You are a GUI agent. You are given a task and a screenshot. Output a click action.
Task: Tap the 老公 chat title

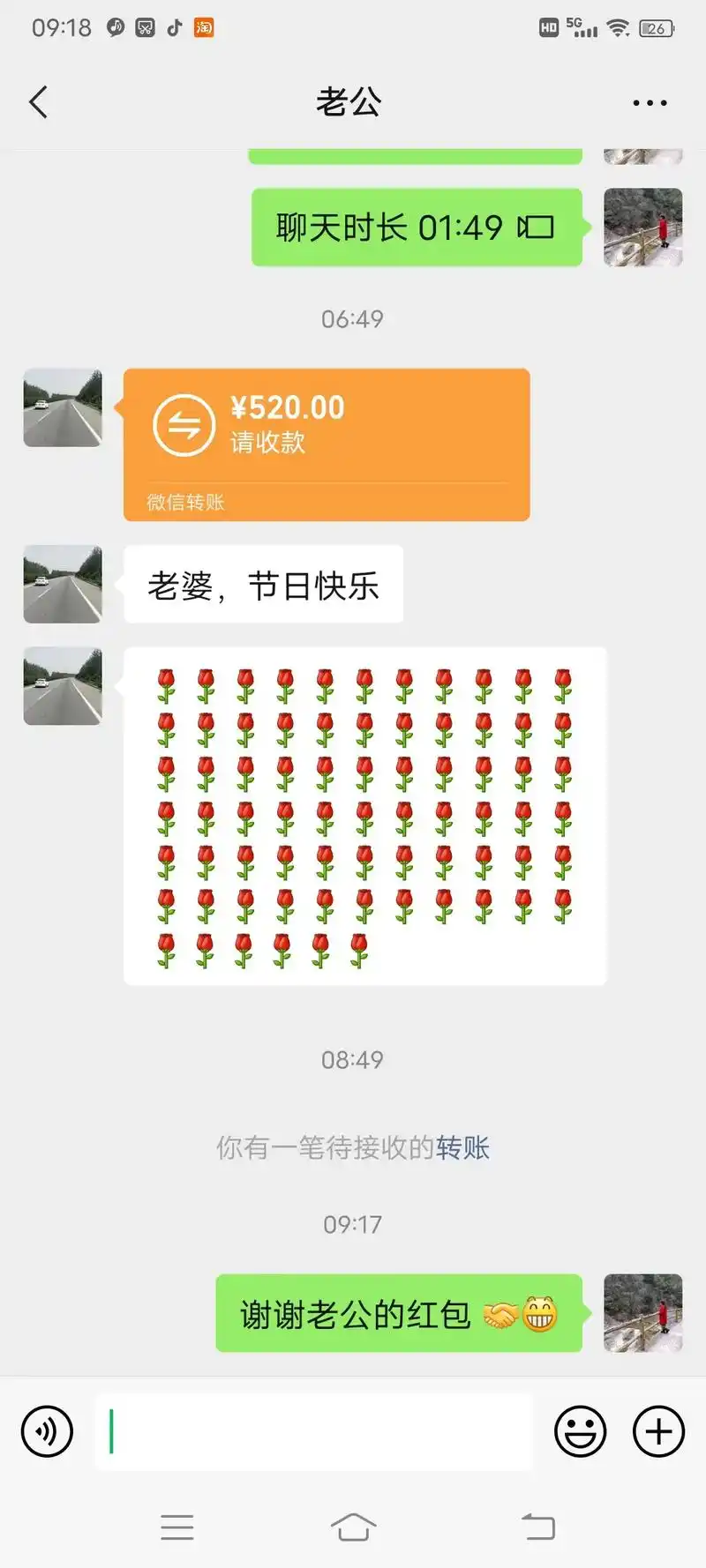pyautogui.click(x=352, y=100)
